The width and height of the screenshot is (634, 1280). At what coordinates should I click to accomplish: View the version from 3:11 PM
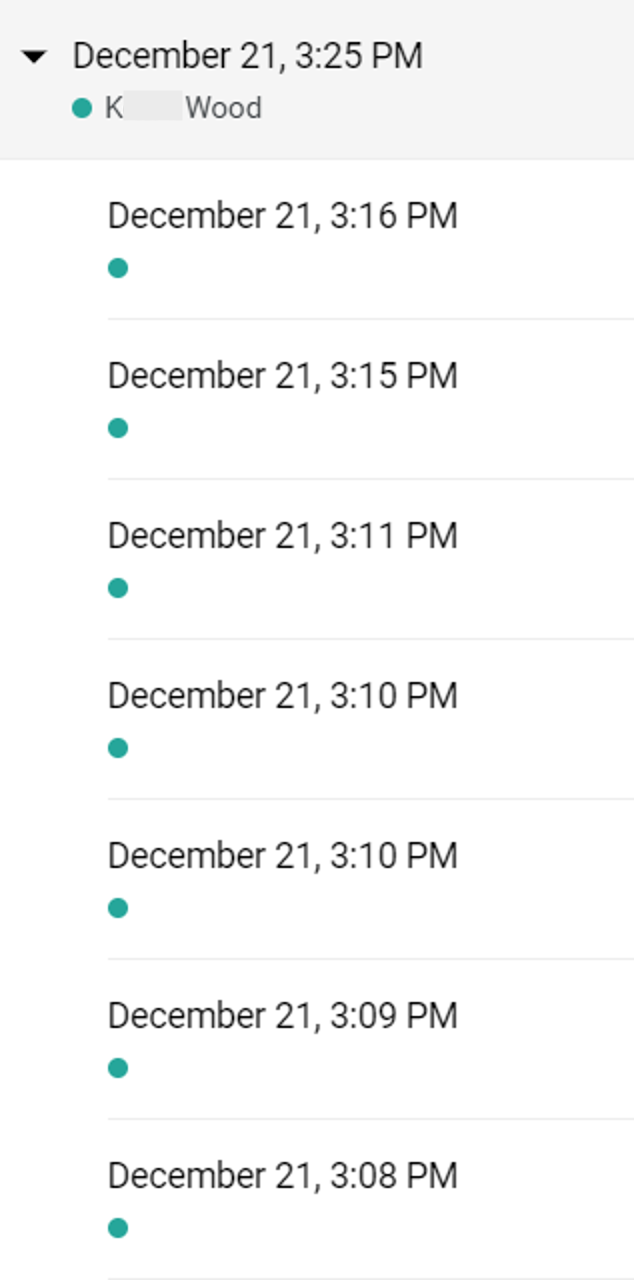coord(371,559)
